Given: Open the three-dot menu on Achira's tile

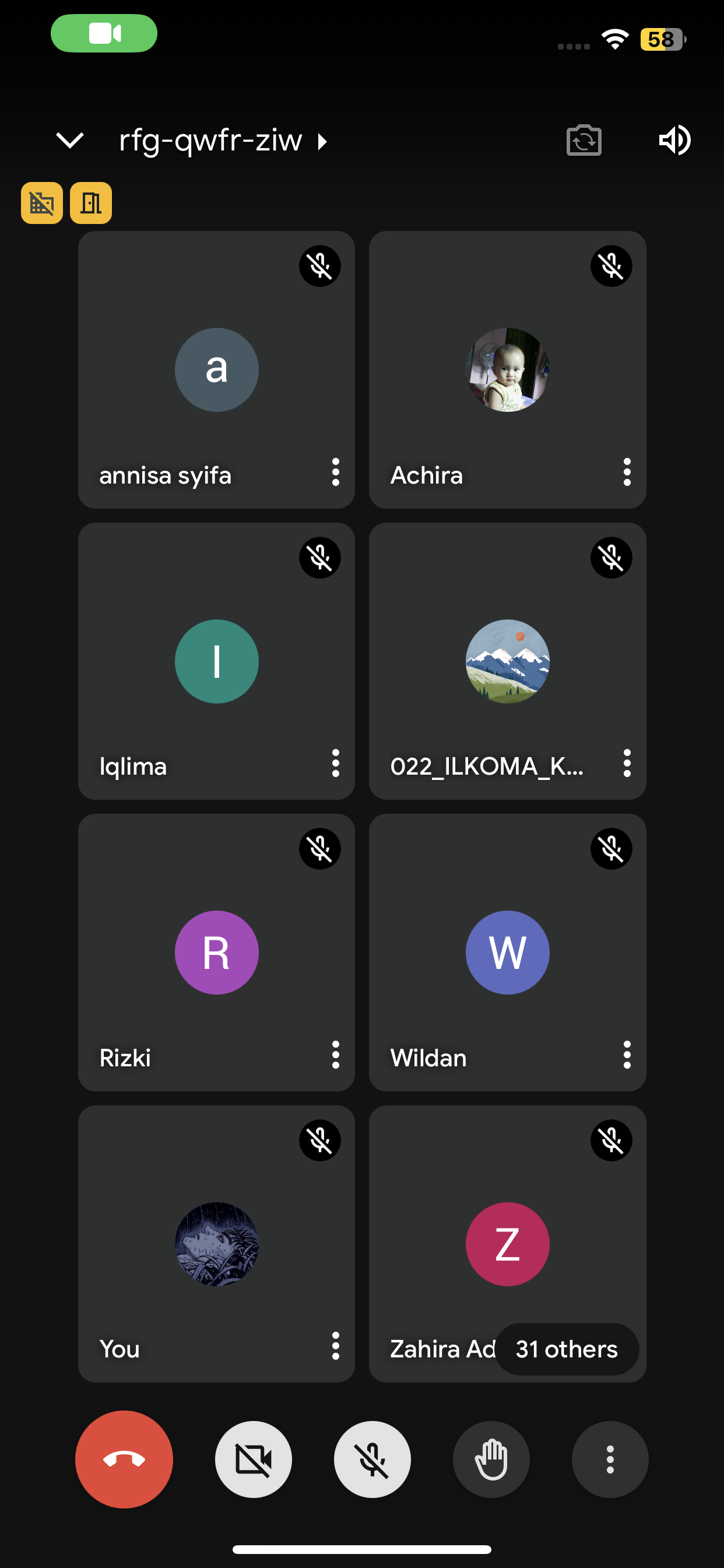Looking at the screenshot, I should pyautogui.click(x=627, y=473).
